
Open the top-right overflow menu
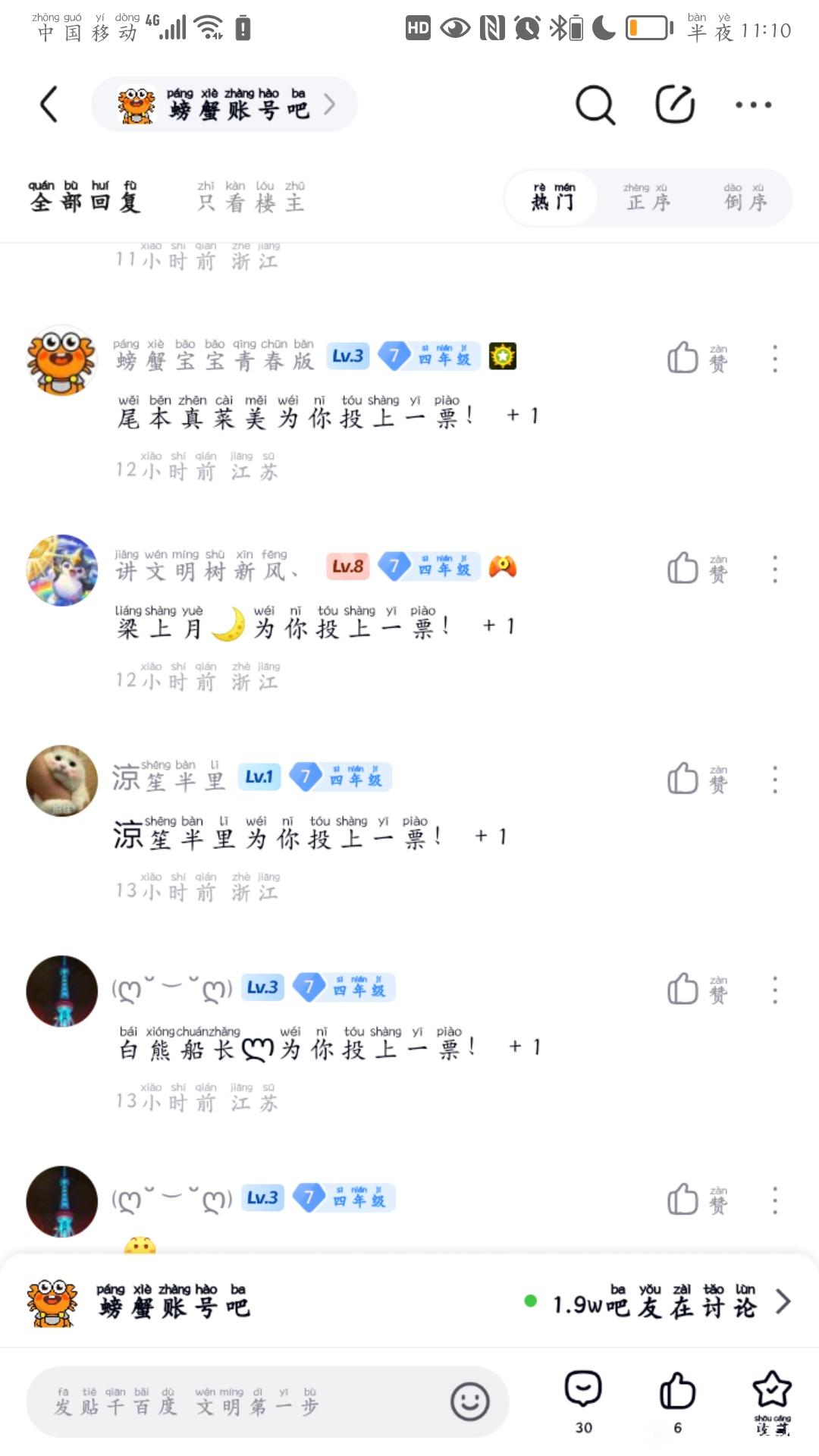[754, 105]
